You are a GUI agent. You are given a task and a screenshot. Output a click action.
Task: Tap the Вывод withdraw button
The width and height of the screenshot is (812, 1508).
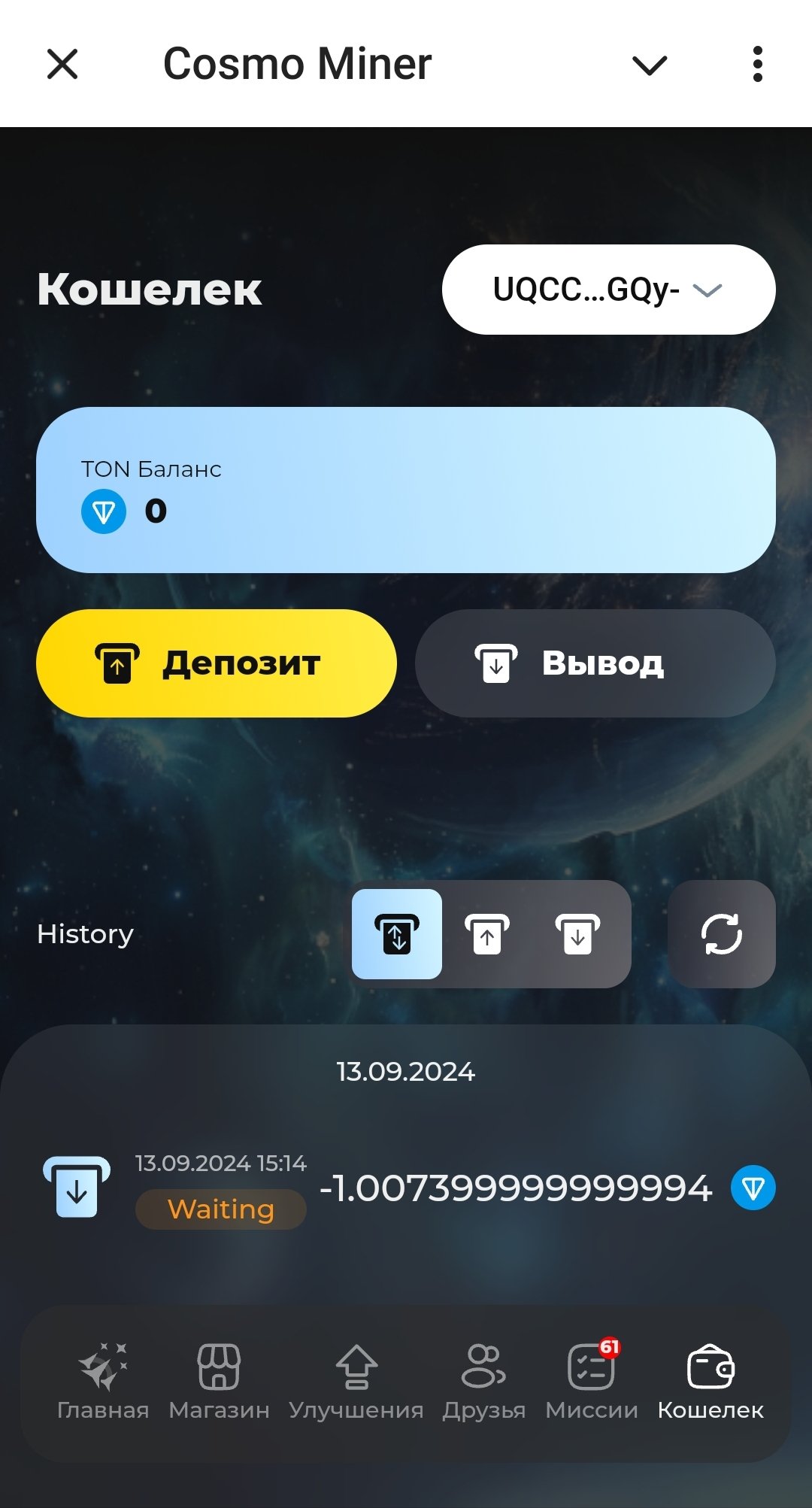[595, 663]
